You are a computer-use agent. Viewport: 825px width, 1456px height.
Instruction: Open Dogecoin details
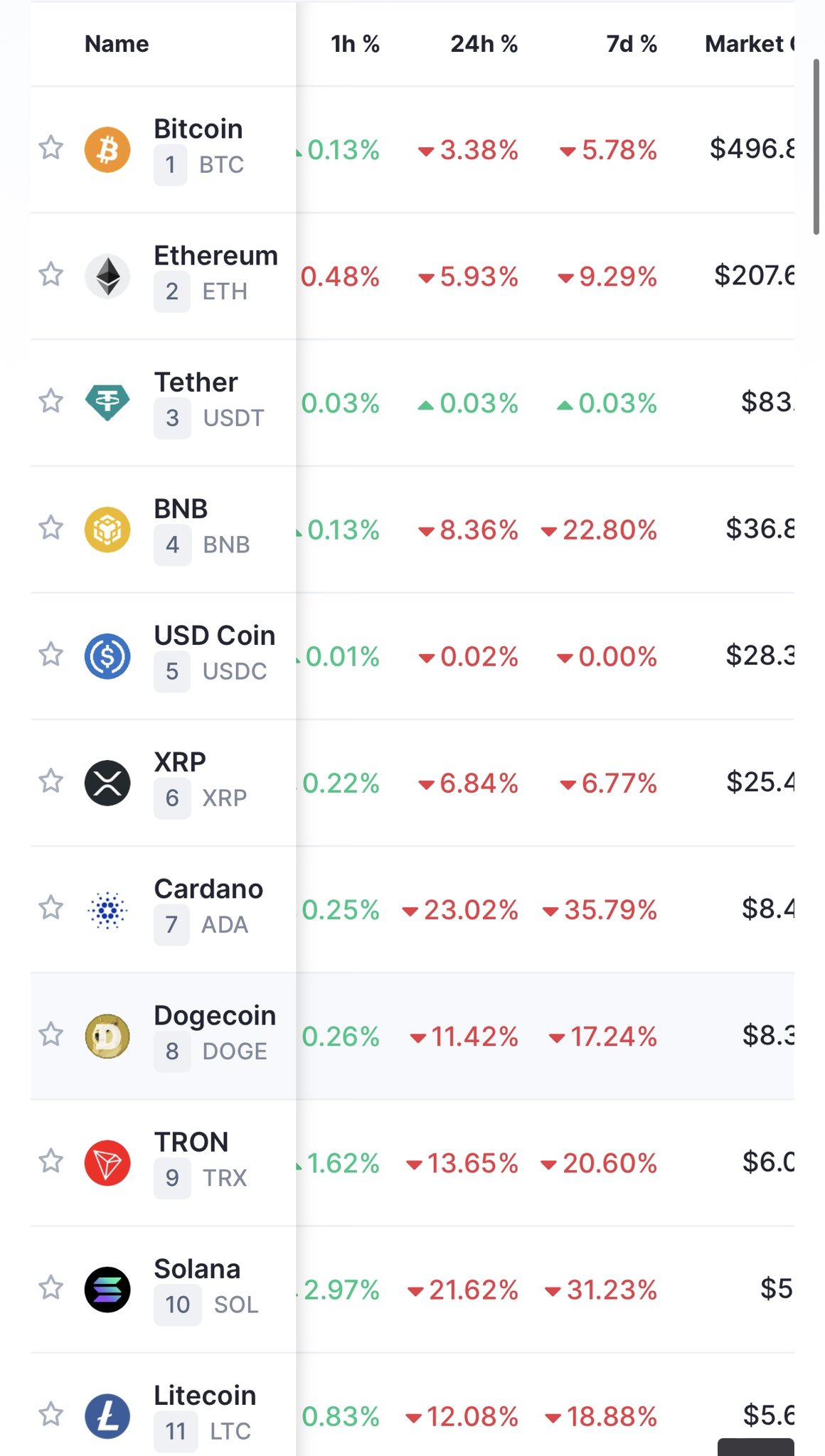coord(412,1037)
